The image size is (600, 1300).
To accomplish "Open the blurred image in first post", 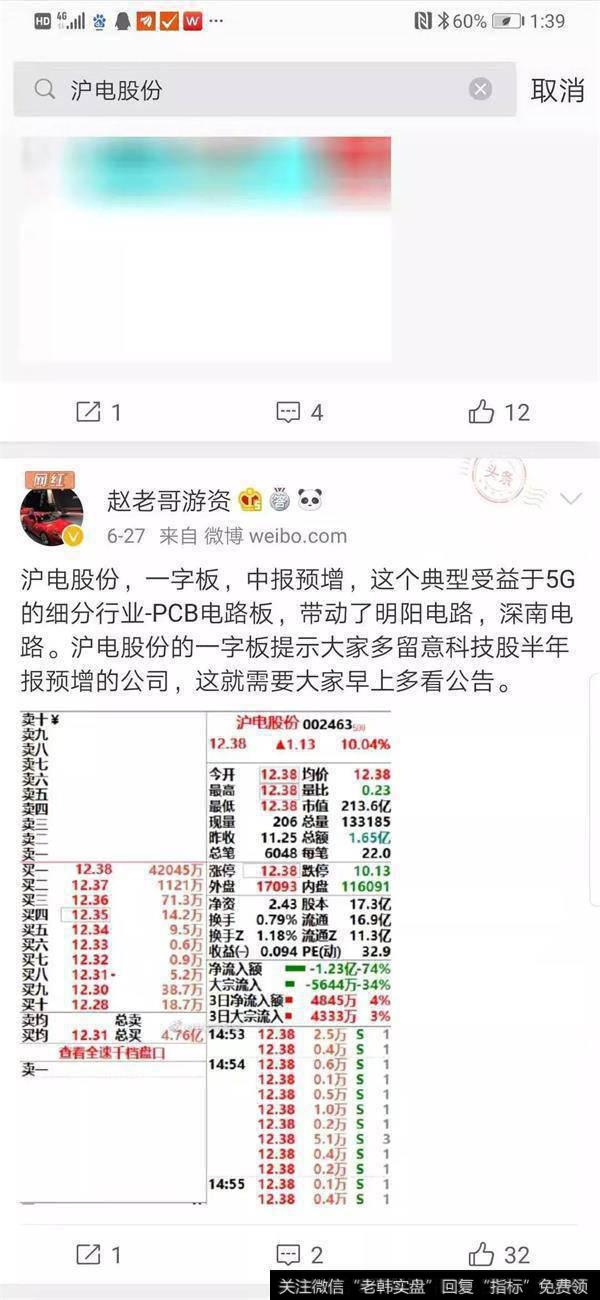I will [205, 248].
